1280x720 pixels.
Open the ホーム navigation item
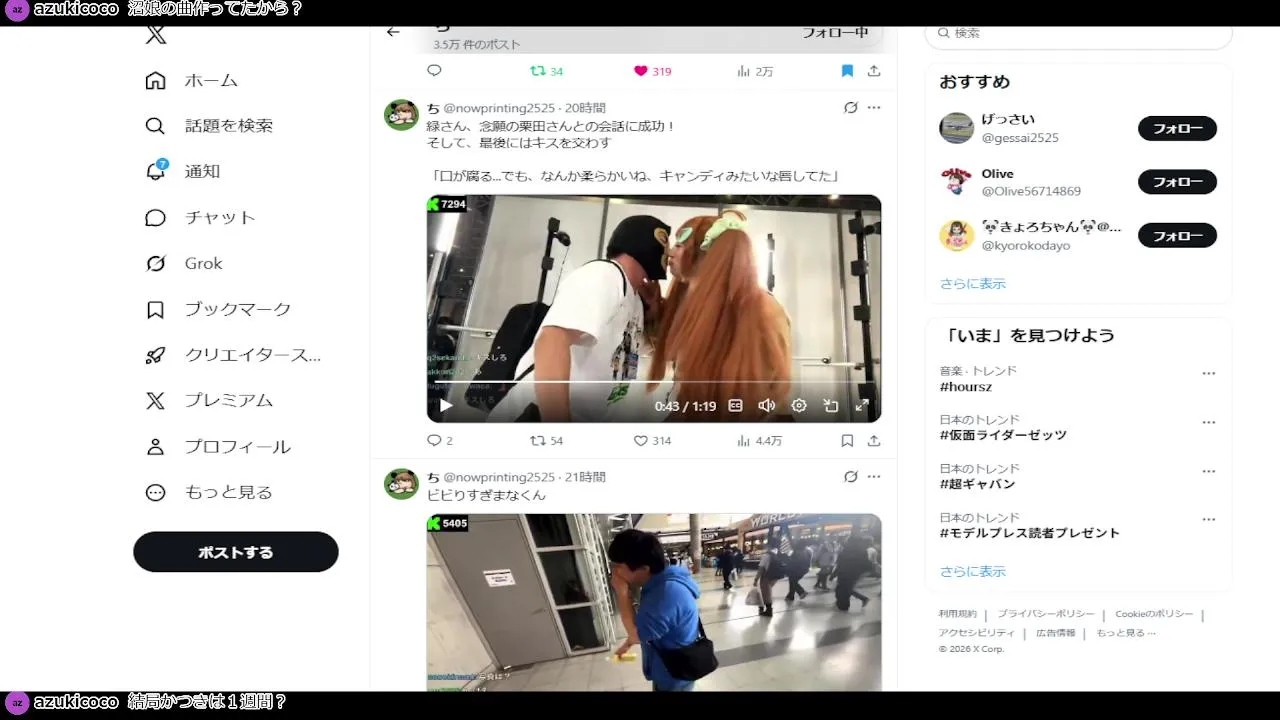(191, 80)
